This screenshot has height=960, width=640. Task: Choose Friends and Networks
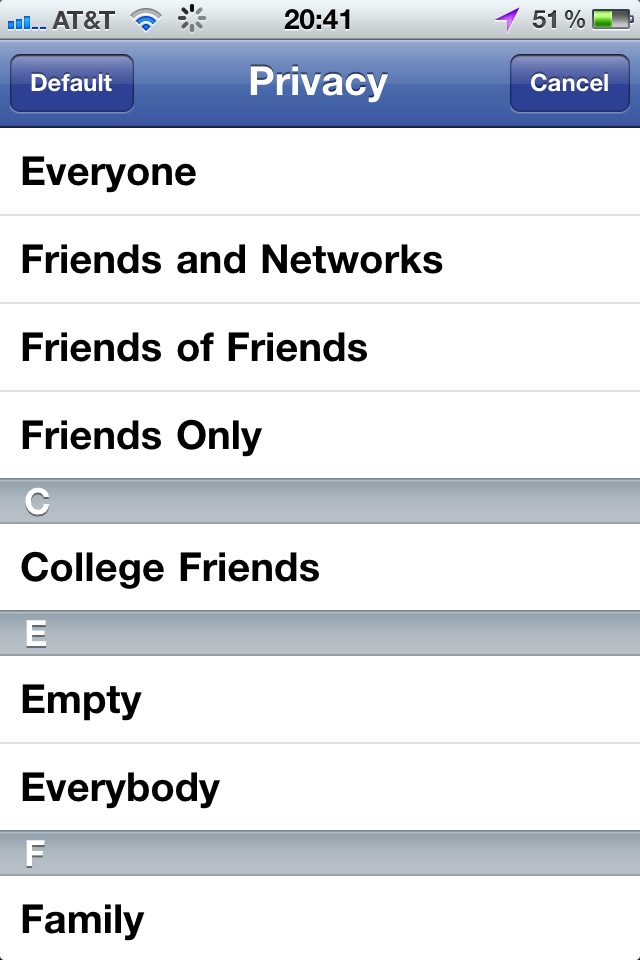pyautogui.click(x=320, y=260)
